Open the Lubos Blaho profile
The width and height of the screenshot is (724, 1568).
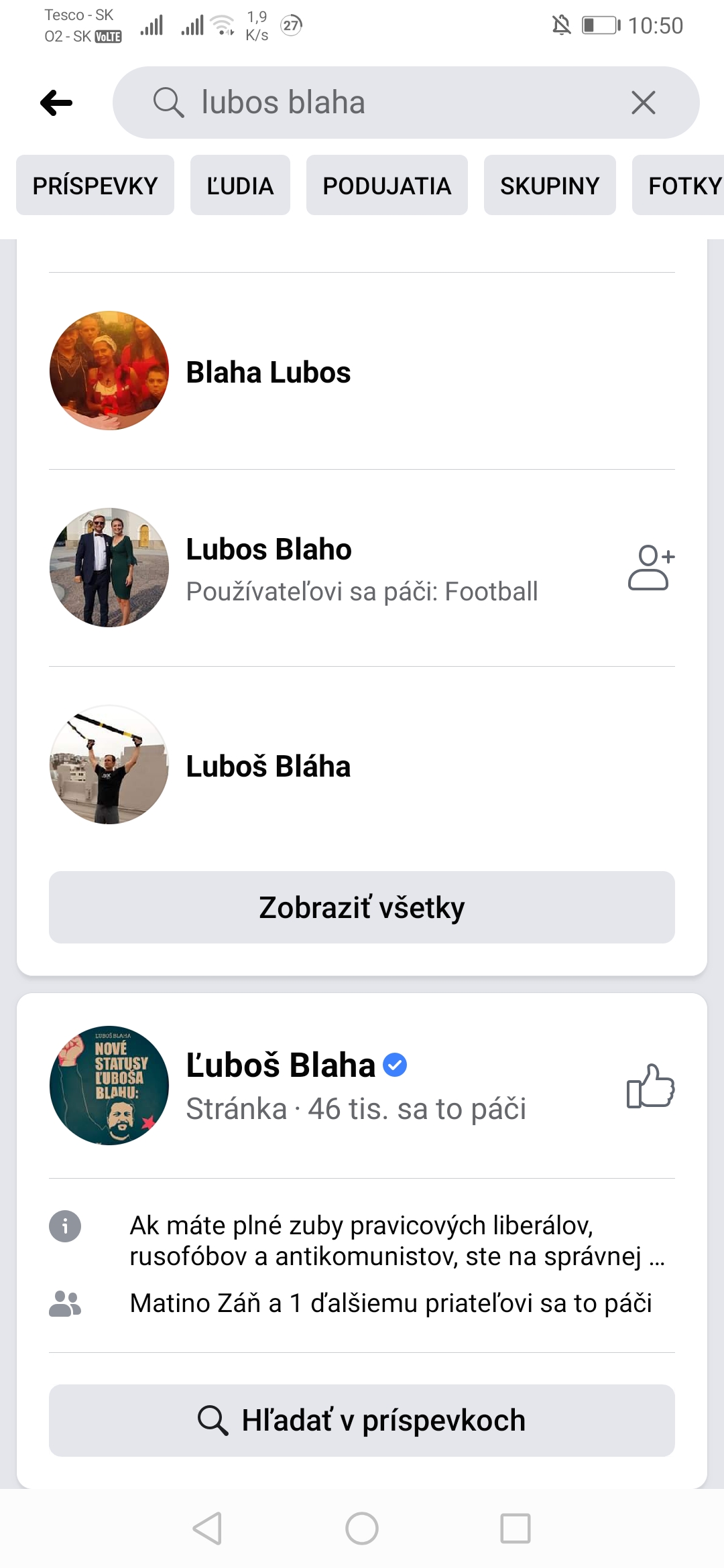tap(268, 550)
